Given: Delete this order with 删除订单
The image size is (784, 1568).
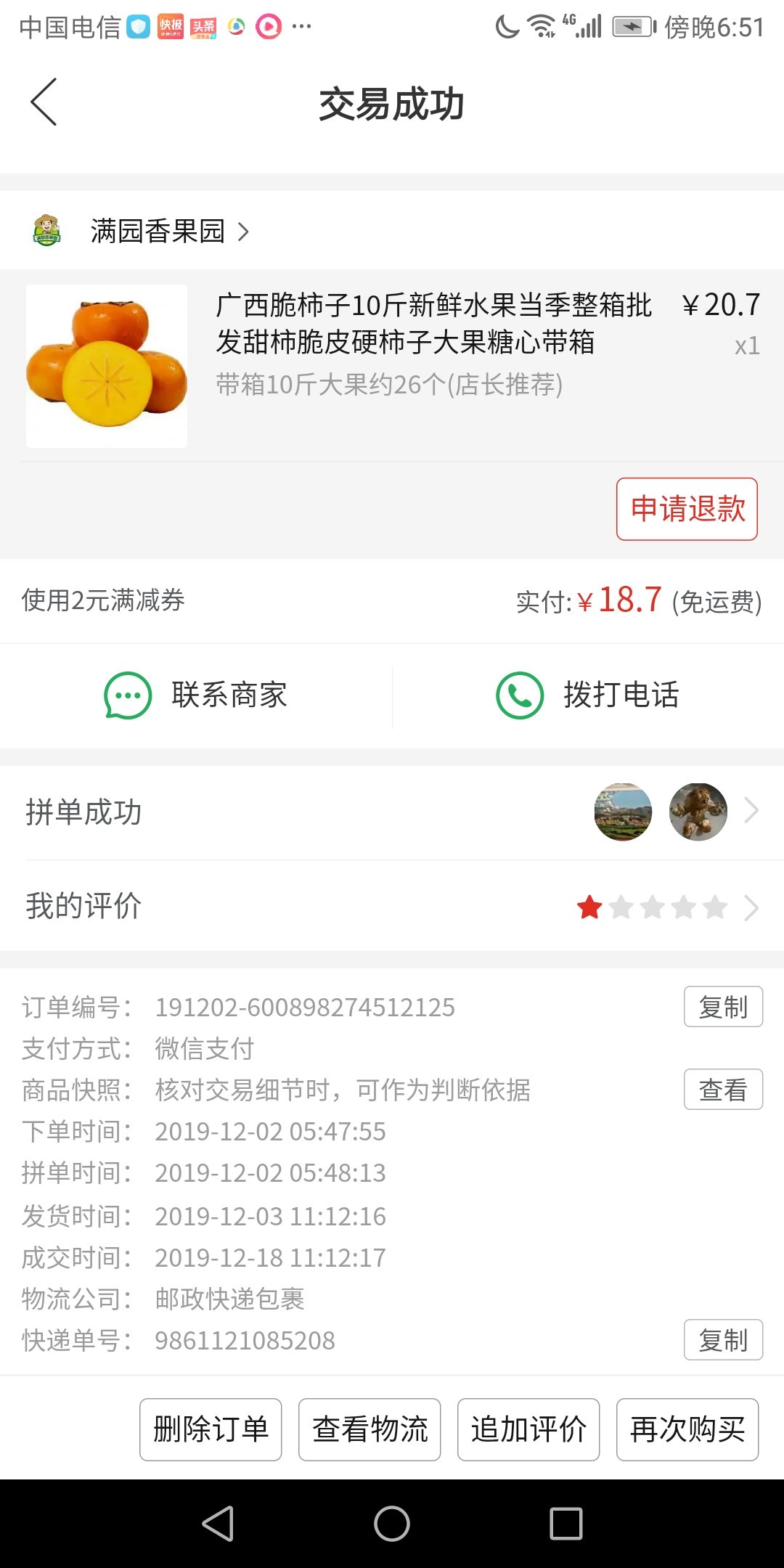Looking at the screenshot, I should 211,1429.
